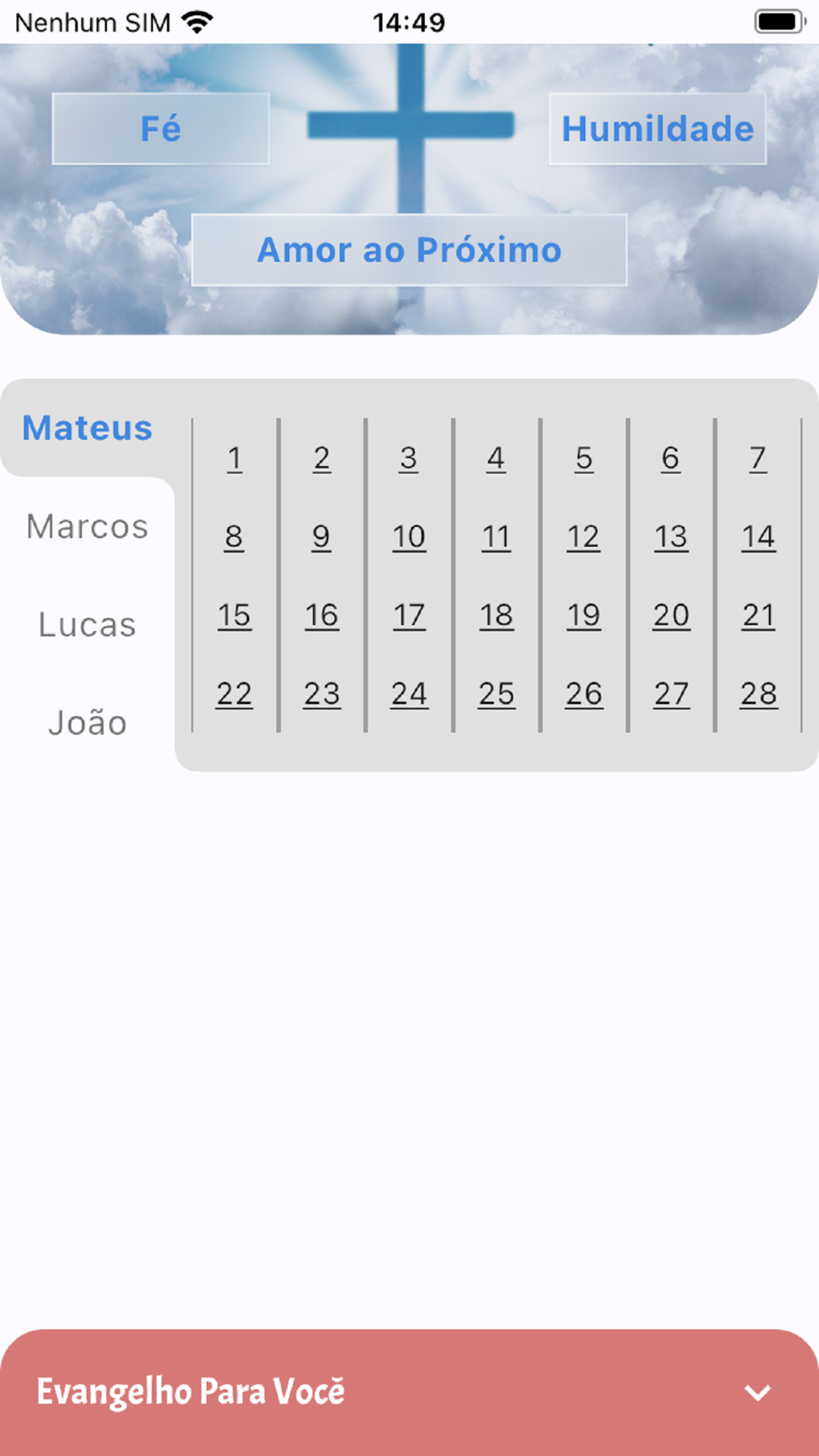Open Mateus chapter 1
819x1456 pixels.
pos(234,459)
